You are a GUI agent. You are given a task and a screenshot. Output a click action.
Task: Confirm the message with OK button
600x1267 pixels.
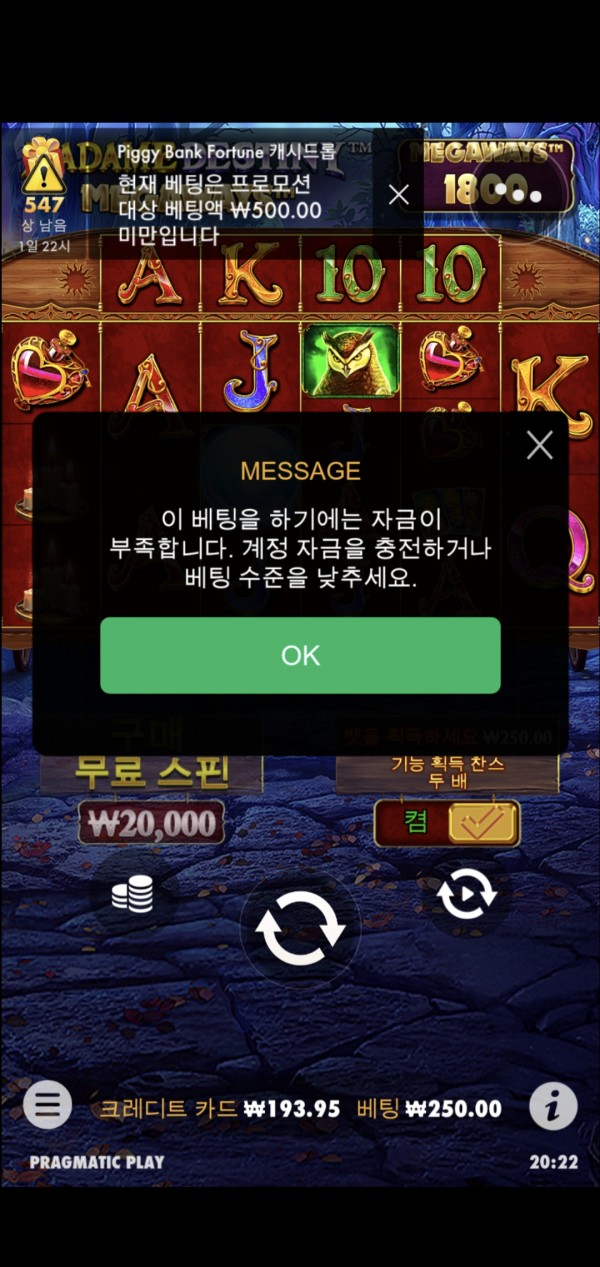300,655
